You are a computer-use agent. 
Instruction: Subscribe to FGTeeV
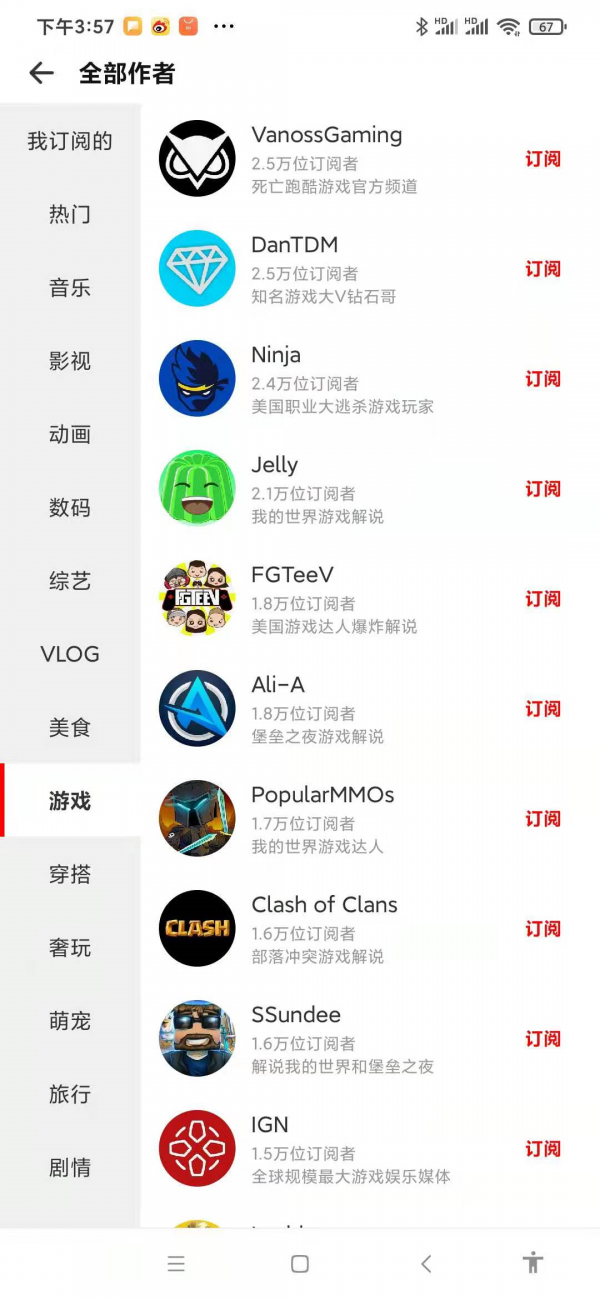pyautogui.click(x=543, y=599)
